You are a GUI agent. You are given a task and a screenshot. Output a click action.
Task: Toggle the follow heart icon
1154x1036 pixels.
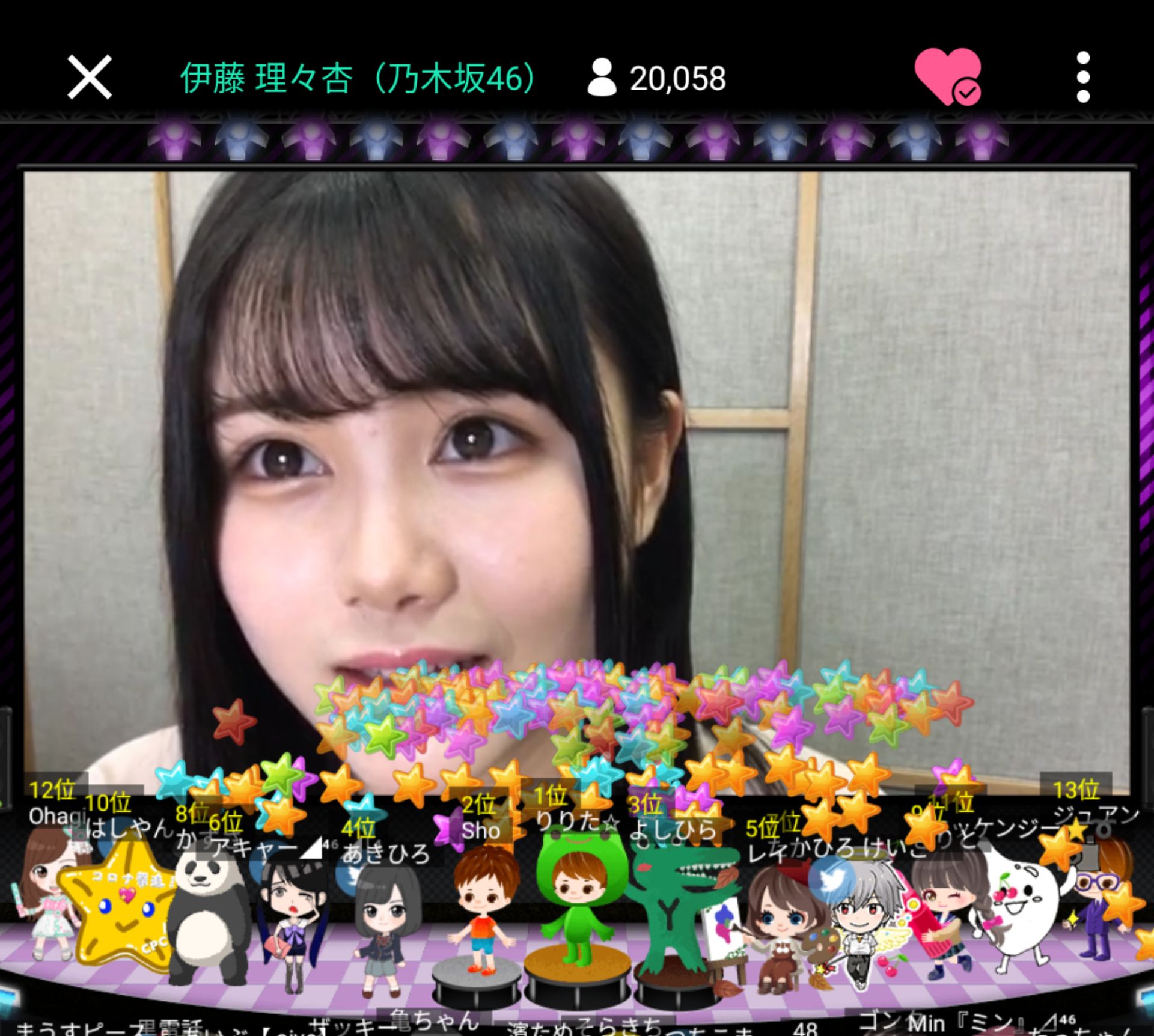(947, 77)
